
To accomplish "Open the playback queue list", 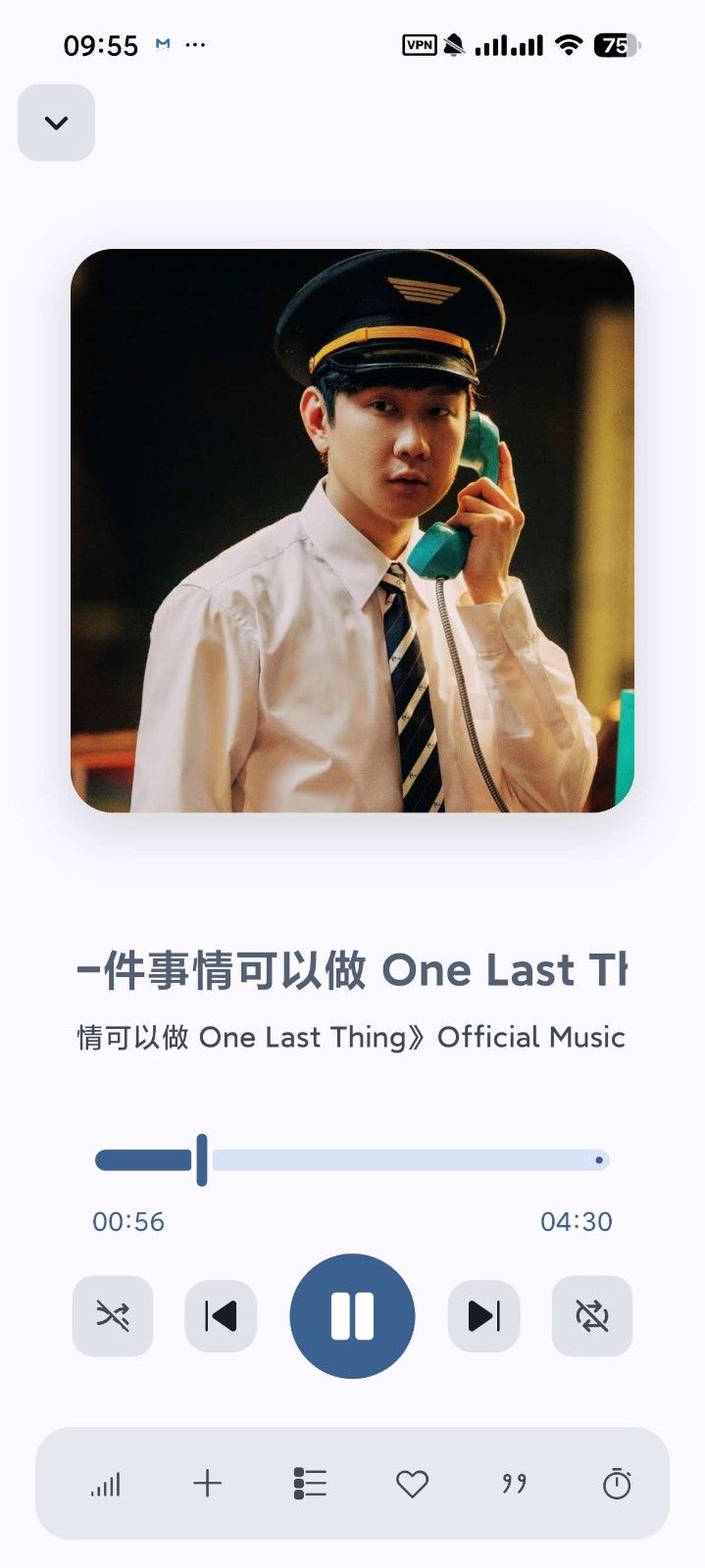I will coord(310,1484).
